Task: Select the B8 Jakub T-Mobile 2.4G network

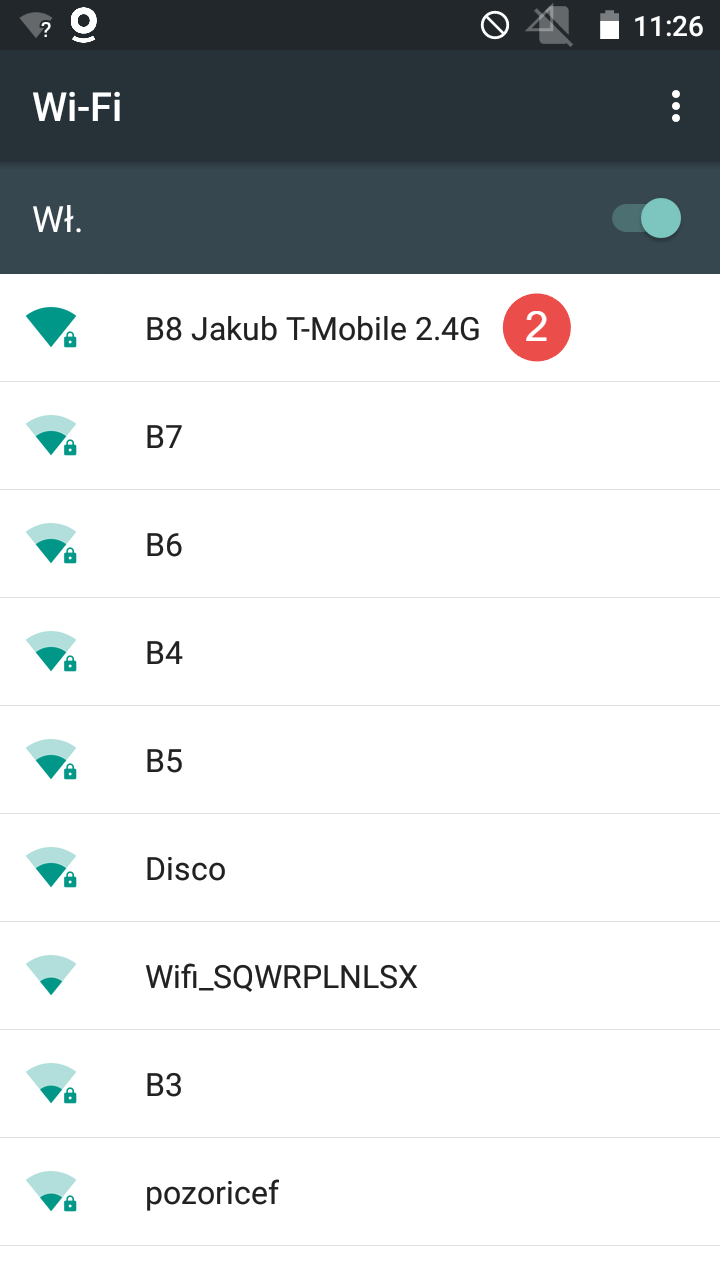Action: [x=312, y=328]
